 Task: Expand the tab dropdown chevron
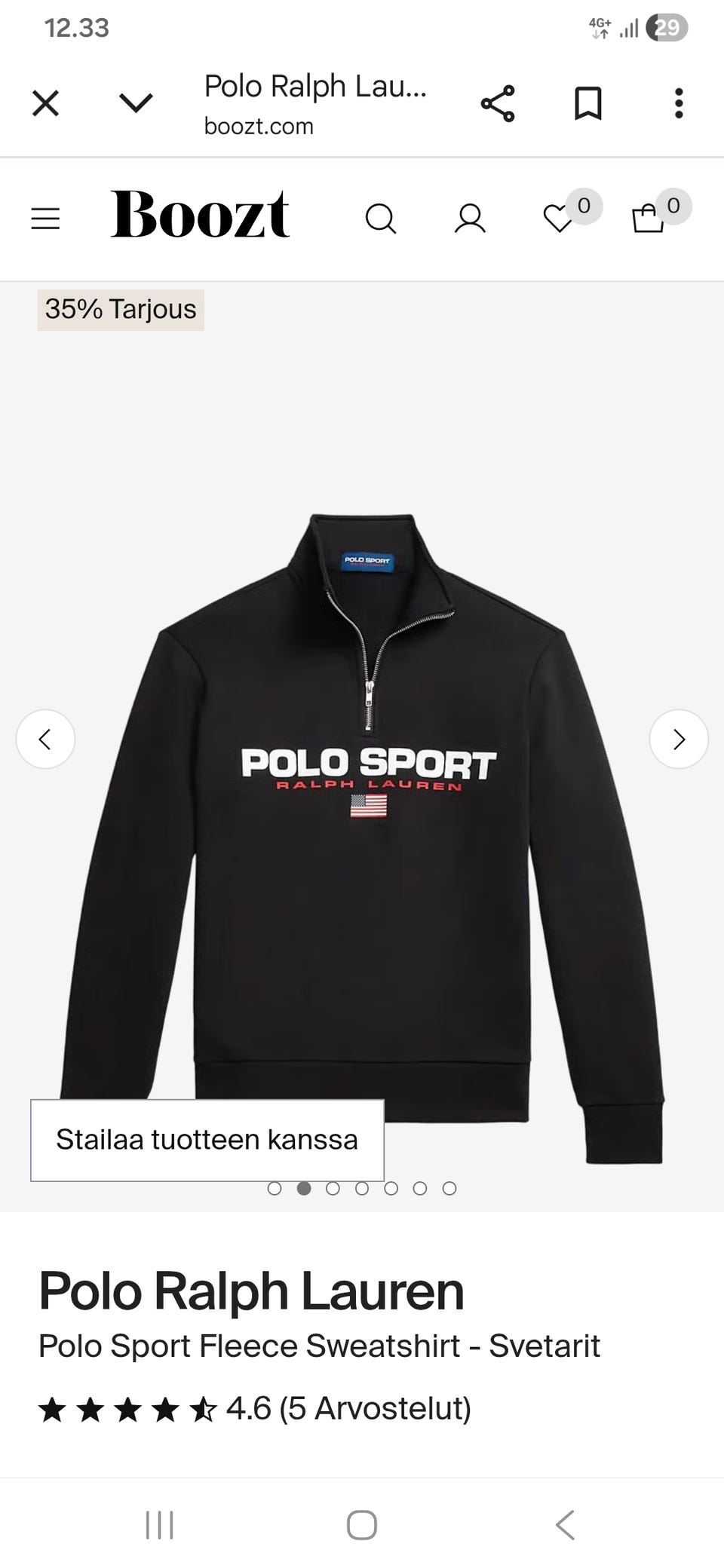pos(136,103)
